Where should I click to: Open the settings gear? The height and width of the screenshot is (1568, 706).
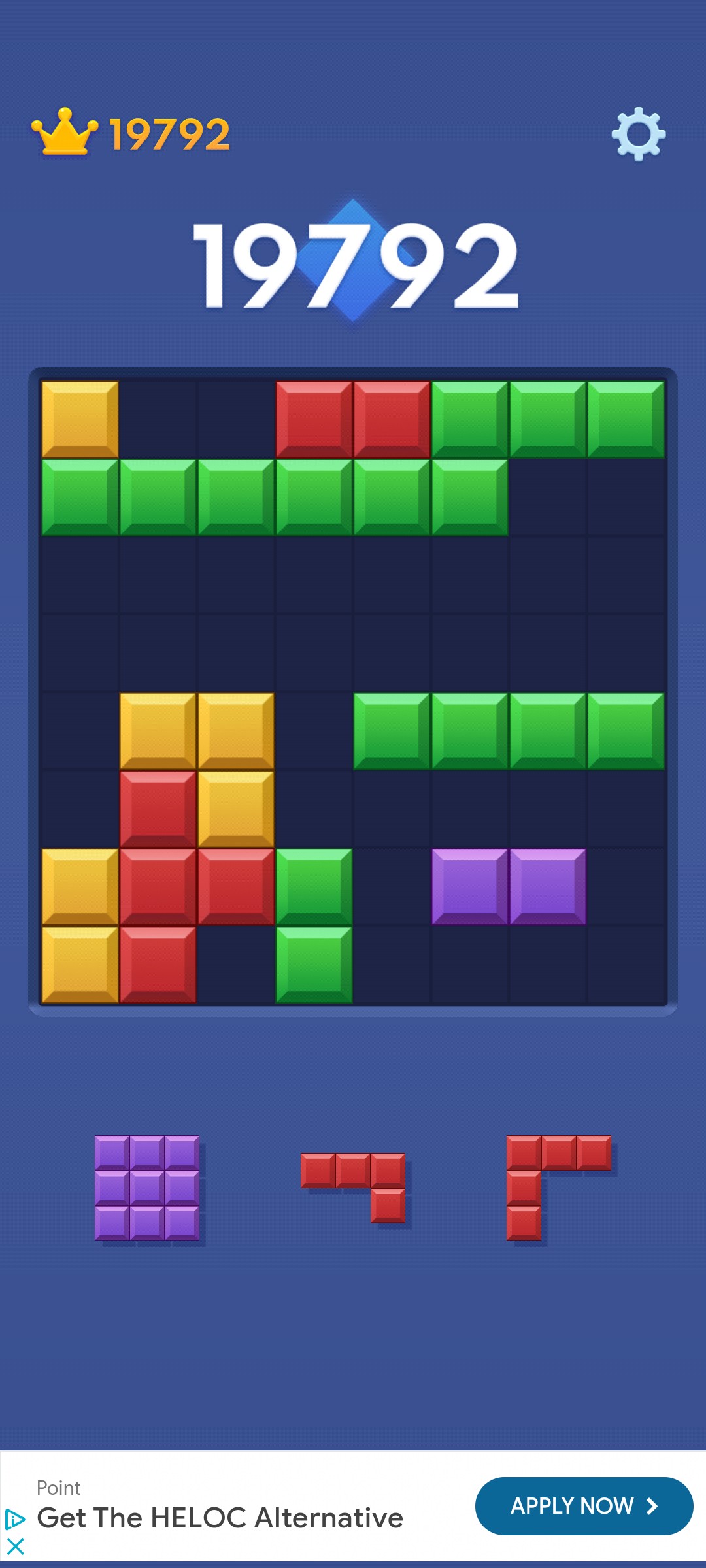639,134
